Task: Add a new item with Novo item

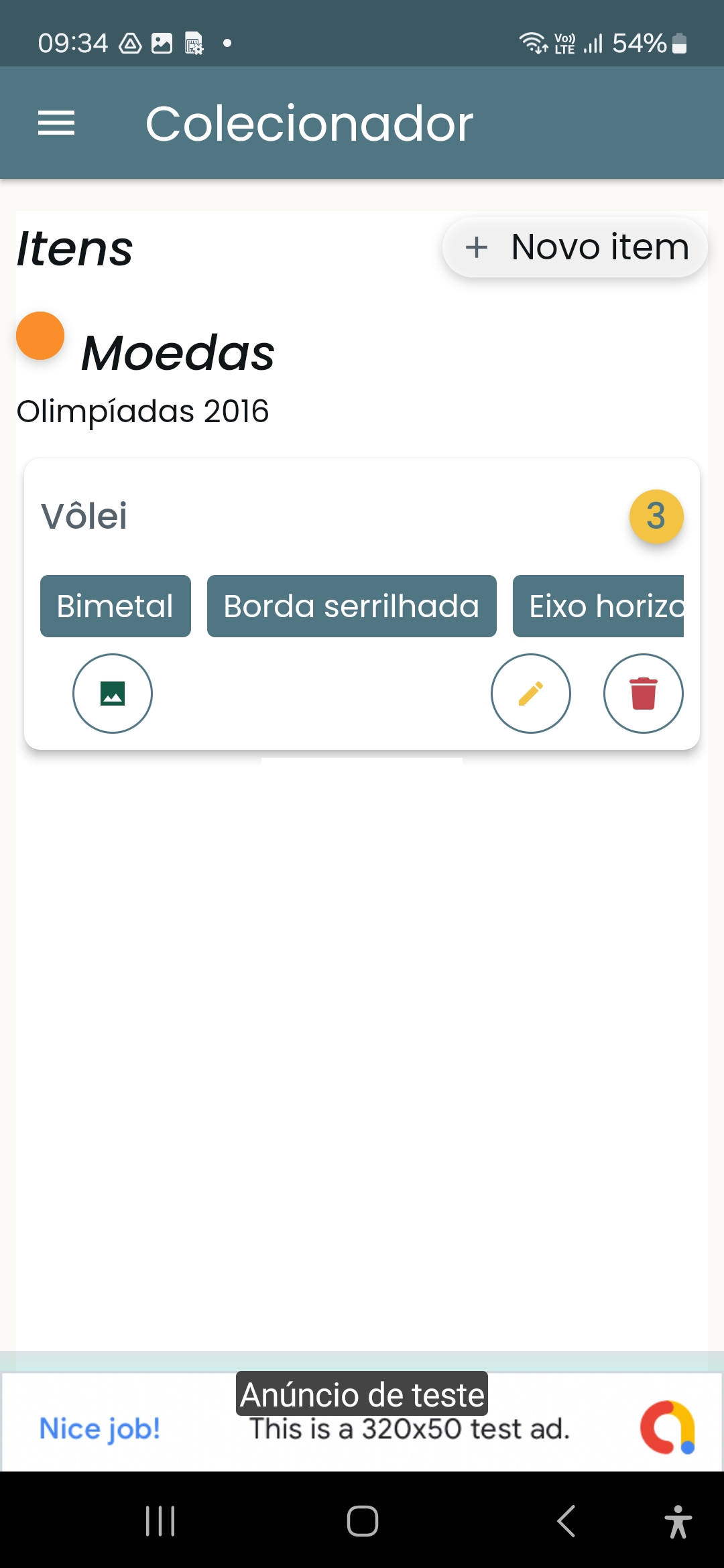Action: point(575,247)
